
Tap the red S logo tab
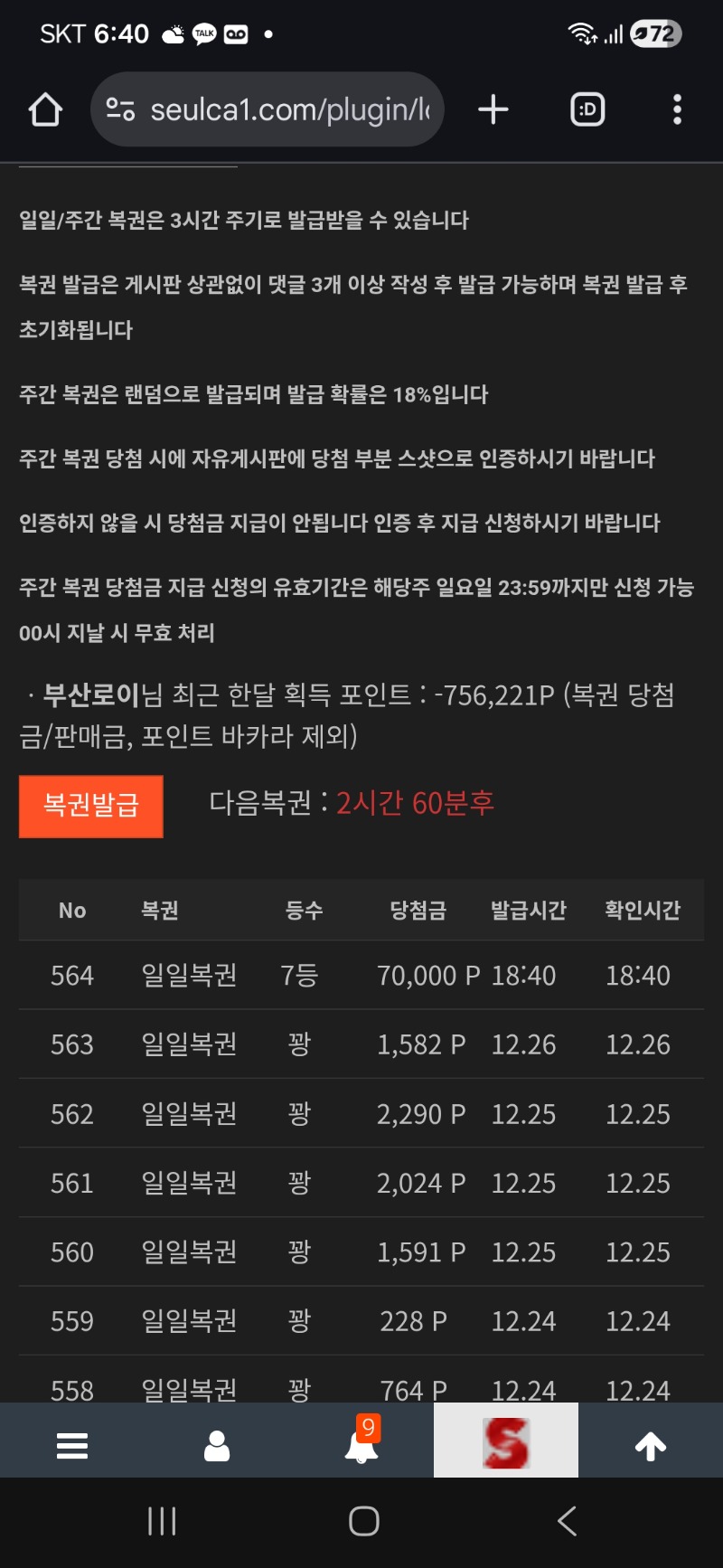coord(506,1441)
